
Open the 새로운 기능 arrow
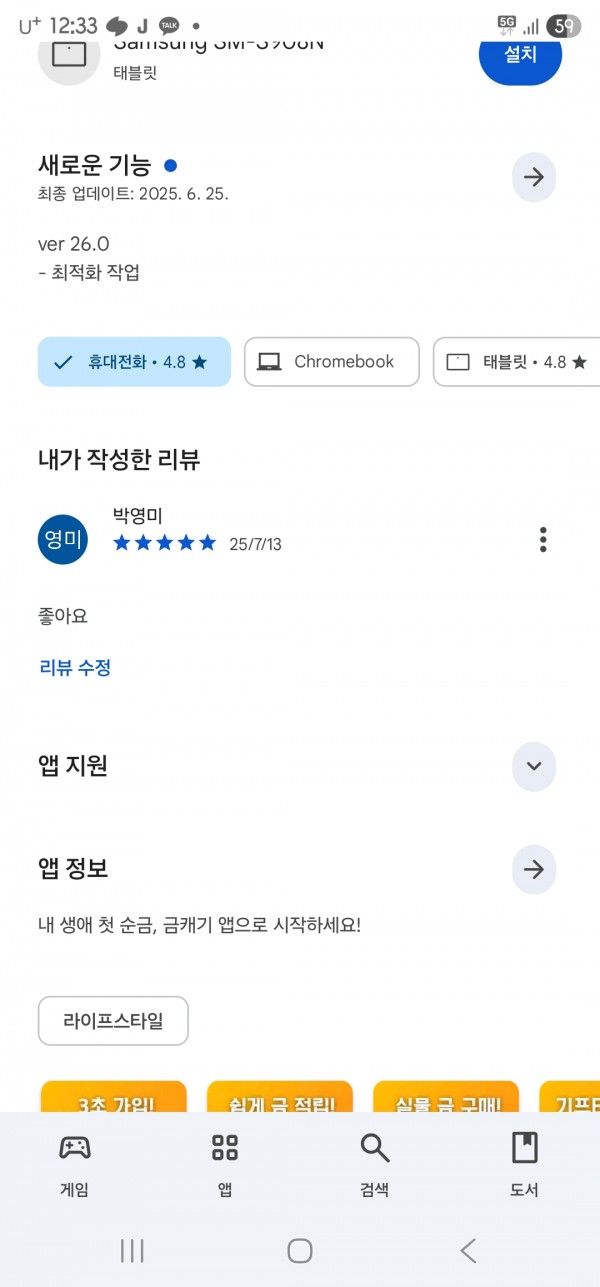534,178
